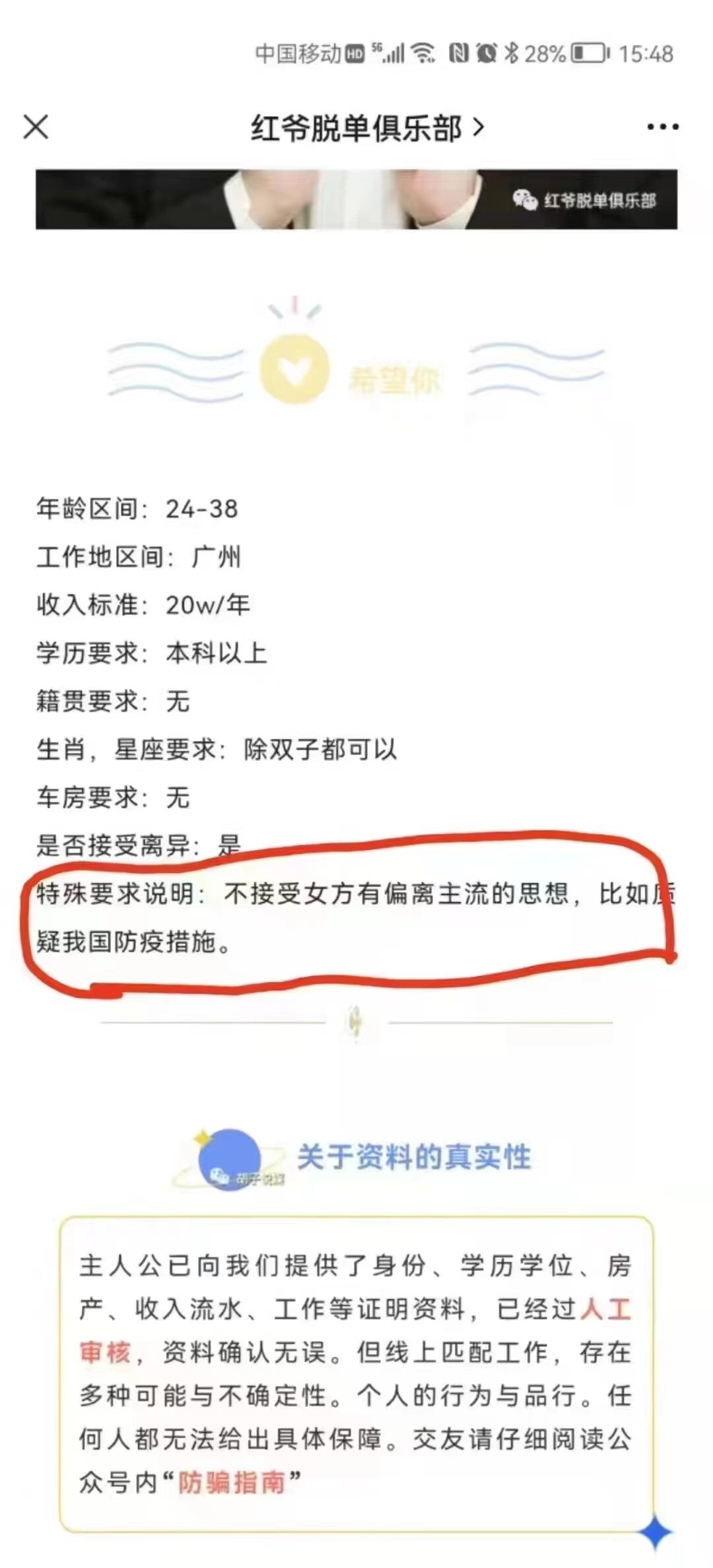Image resolution: width=713 pixels, height=1568 pixels.
Task: Close the article page
Action: pyautogui.click(x=36, y=127)
